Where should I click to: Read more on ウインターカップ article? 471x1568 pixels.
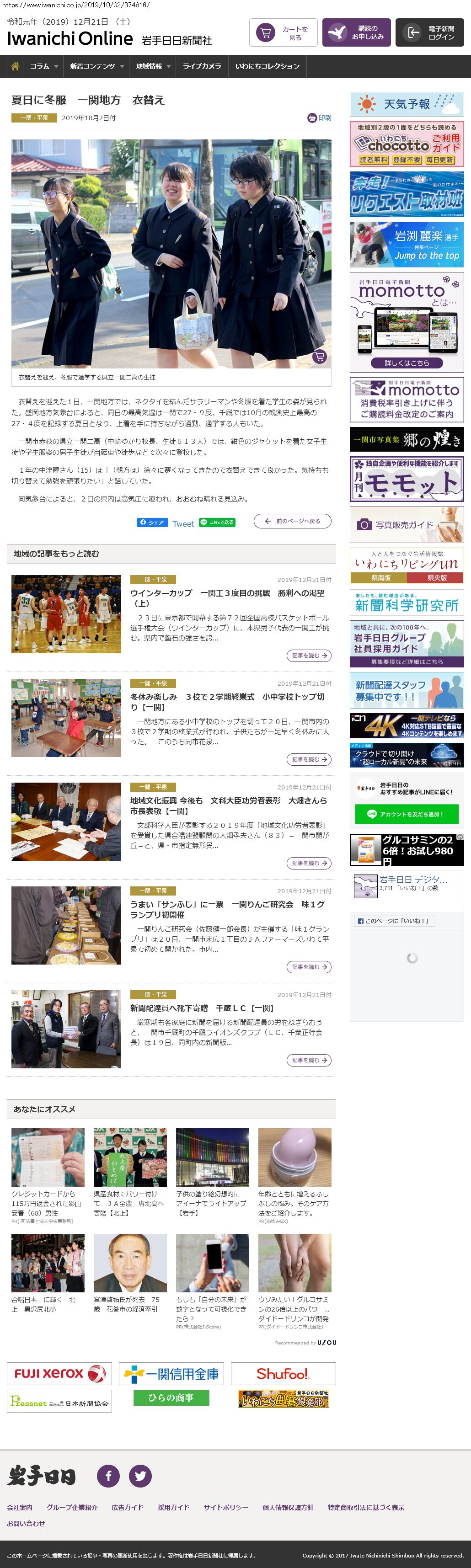point(309,656)
